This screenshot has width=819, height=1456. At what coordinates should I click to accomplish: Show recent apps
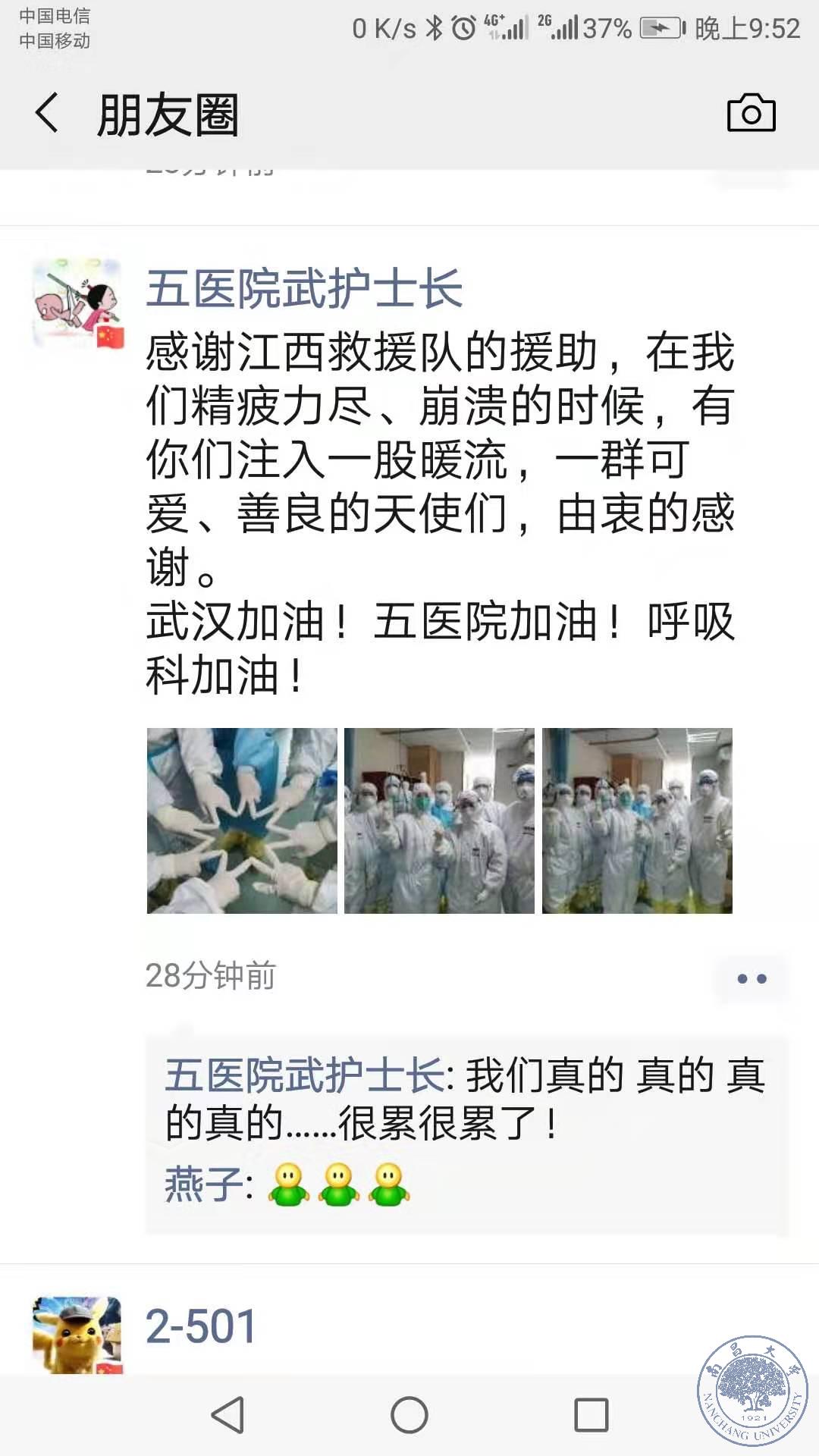point(591,1415)
